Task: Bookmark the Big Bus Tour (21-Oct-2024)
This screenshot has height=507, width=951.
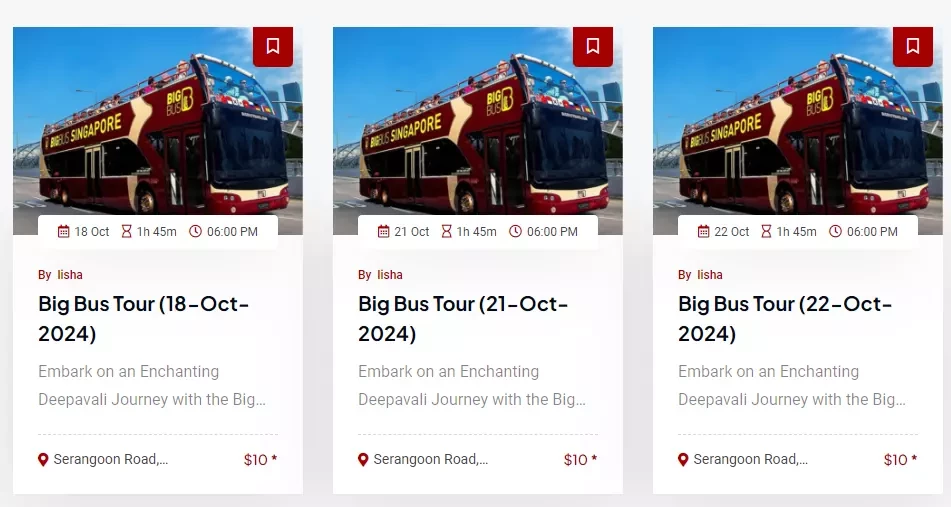Action: click(x=592, y=46)
